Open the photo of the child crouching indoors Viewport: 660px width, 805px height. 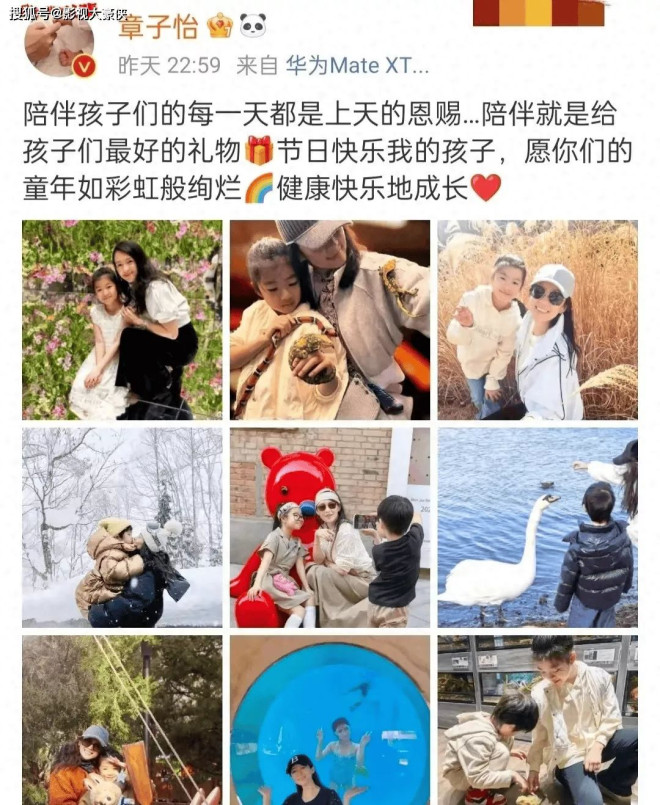537,720
